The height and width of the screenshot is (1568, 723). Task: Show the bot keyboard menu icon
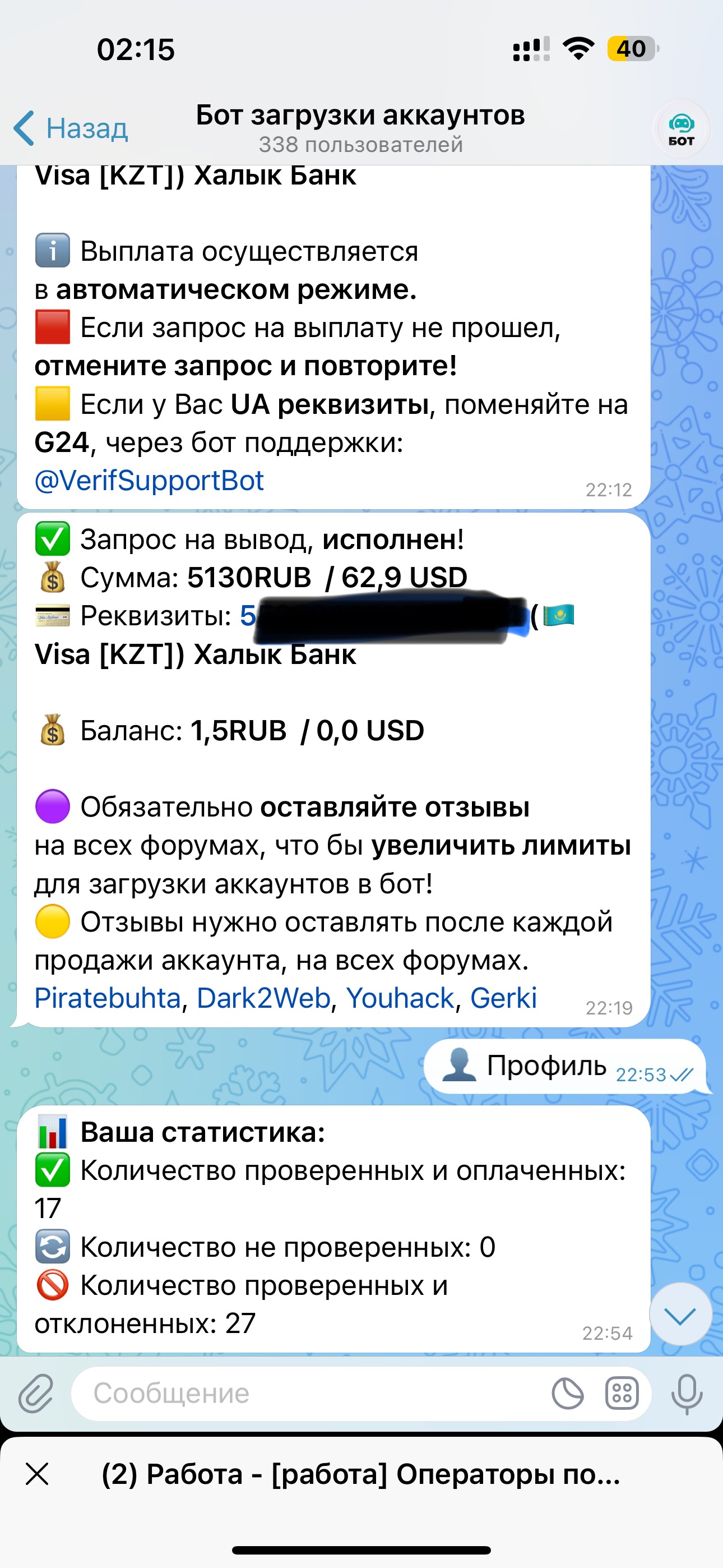click(x=622, y=1393)
